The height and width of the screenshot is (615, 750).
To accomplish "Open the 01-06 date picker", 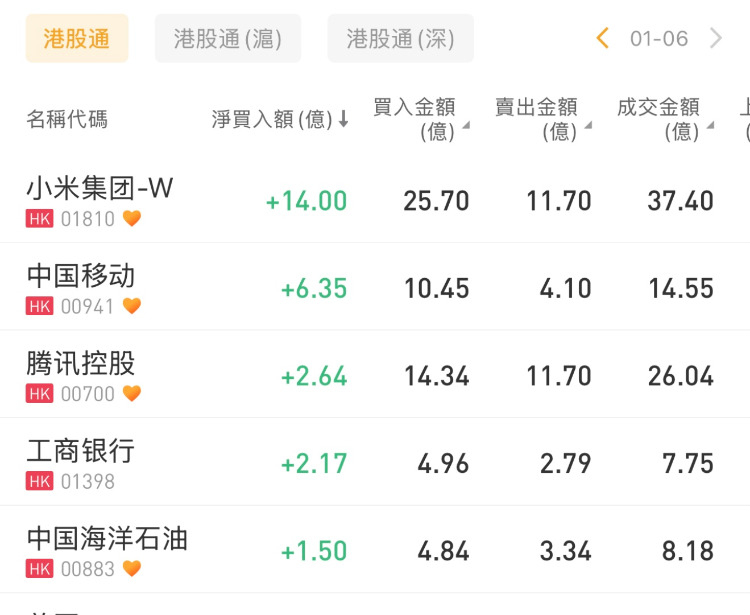I will [x=659, y=39].
